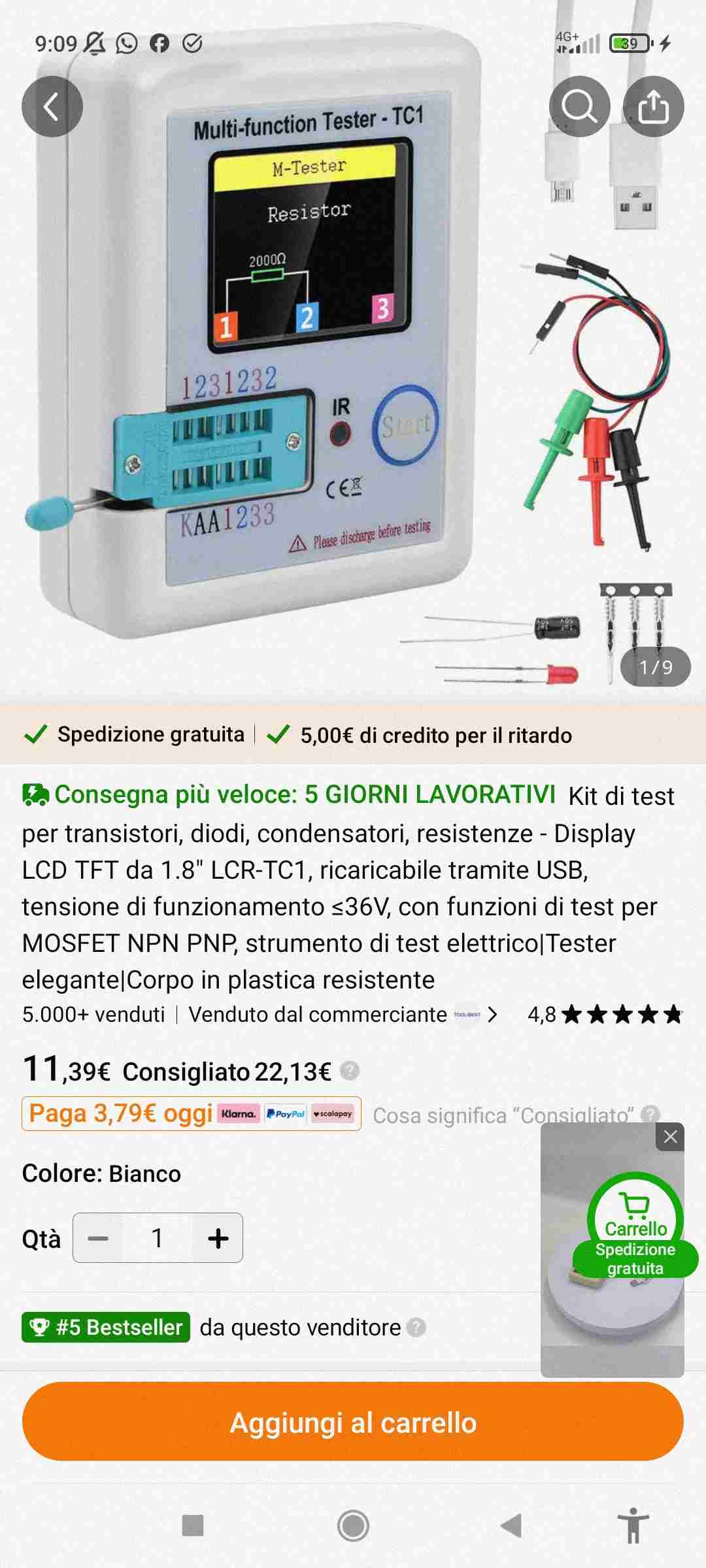Open the accessibility shortcut in navigation bar
Screen dimensions: 706x1568
point(633,1526)
